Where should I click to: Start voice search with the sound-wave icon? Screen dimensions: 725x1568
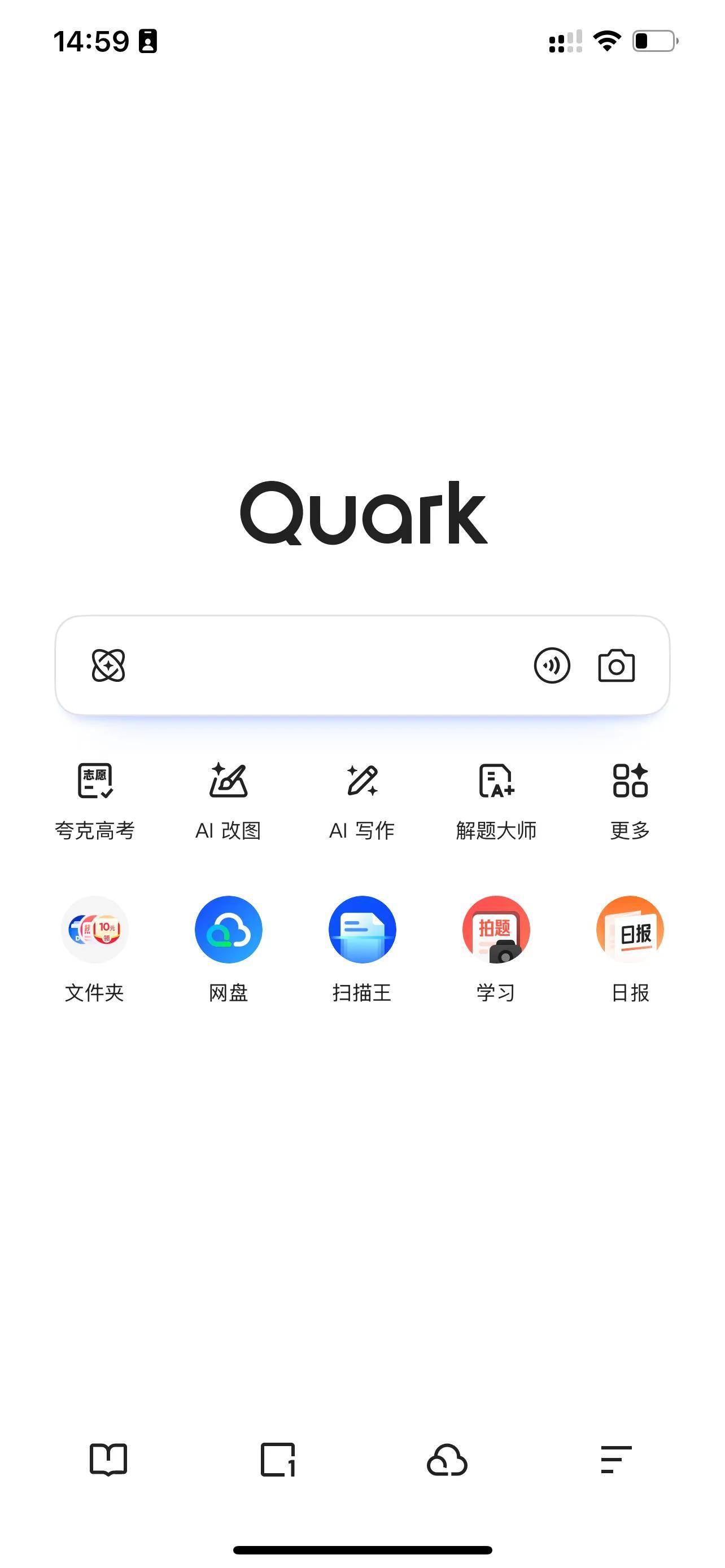[x=552, y=665]
